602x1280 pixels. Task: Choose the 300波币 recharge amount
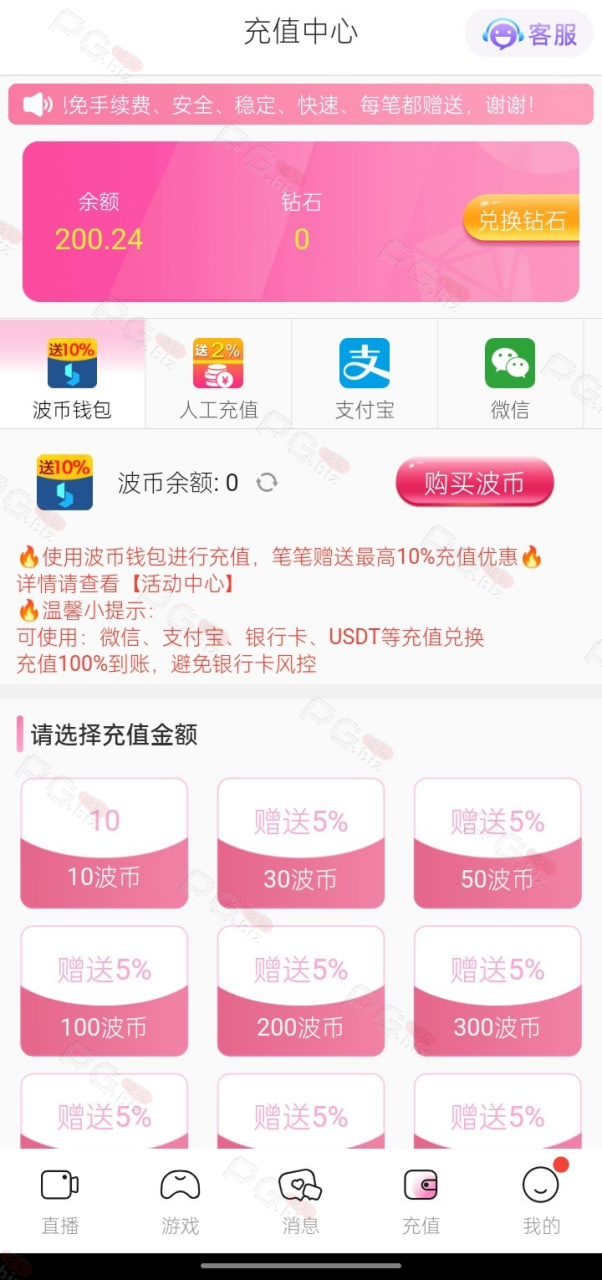497,991
